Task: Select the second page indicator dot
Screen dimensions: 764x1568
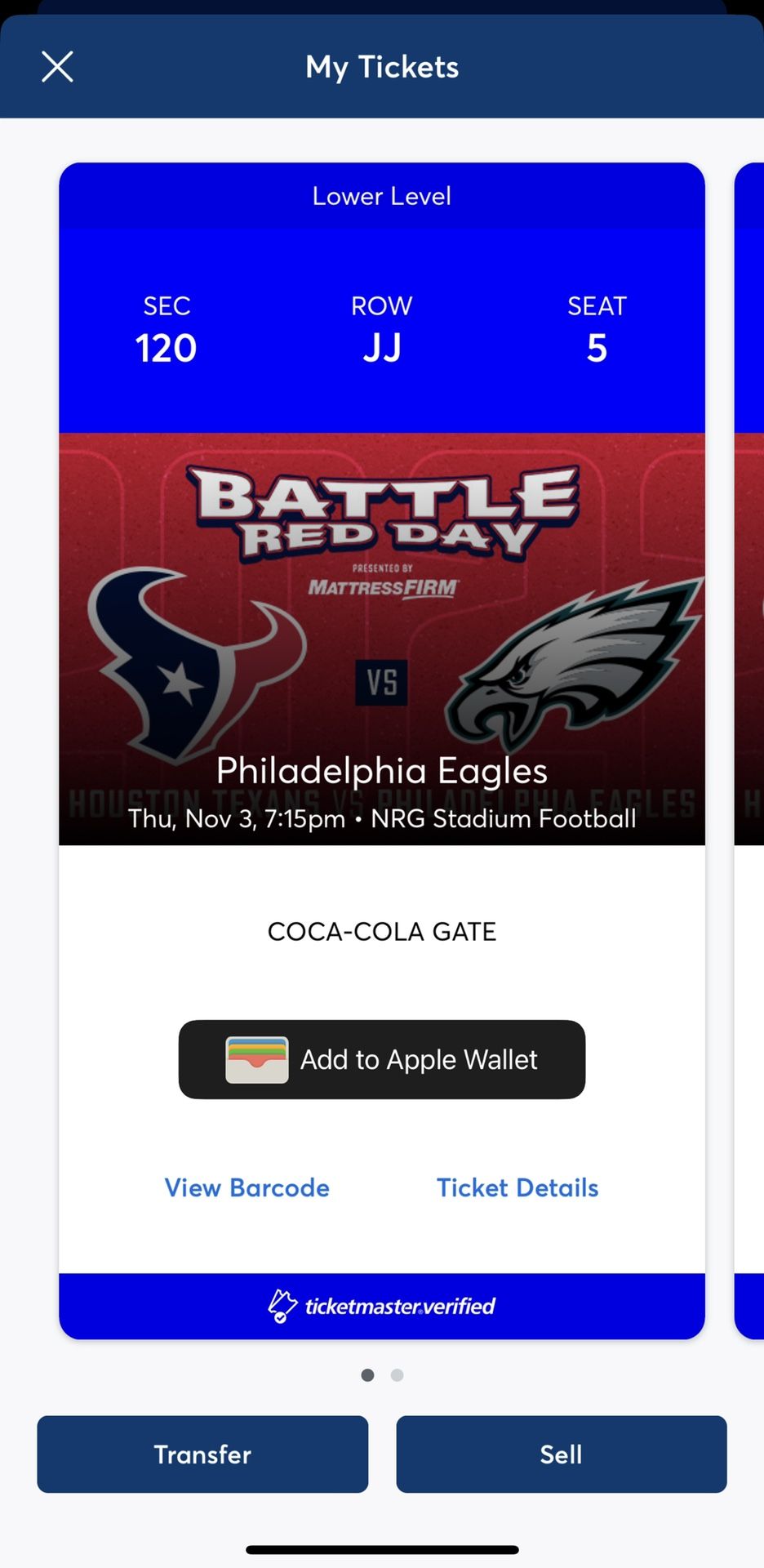Action: (x=398, y=1374)
